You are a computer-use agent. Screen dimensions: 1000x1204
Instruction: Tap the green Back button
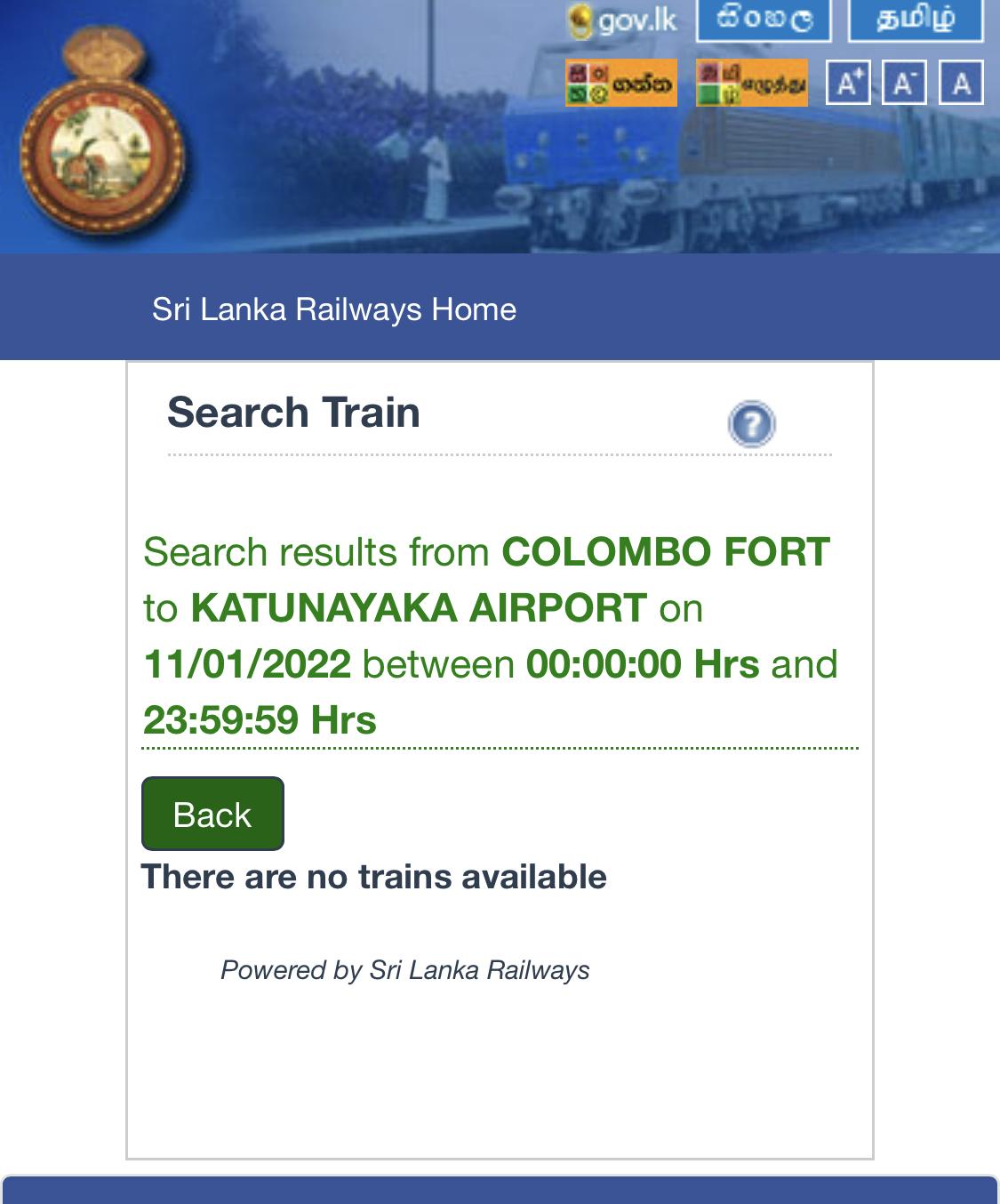[x=212, y=814]
